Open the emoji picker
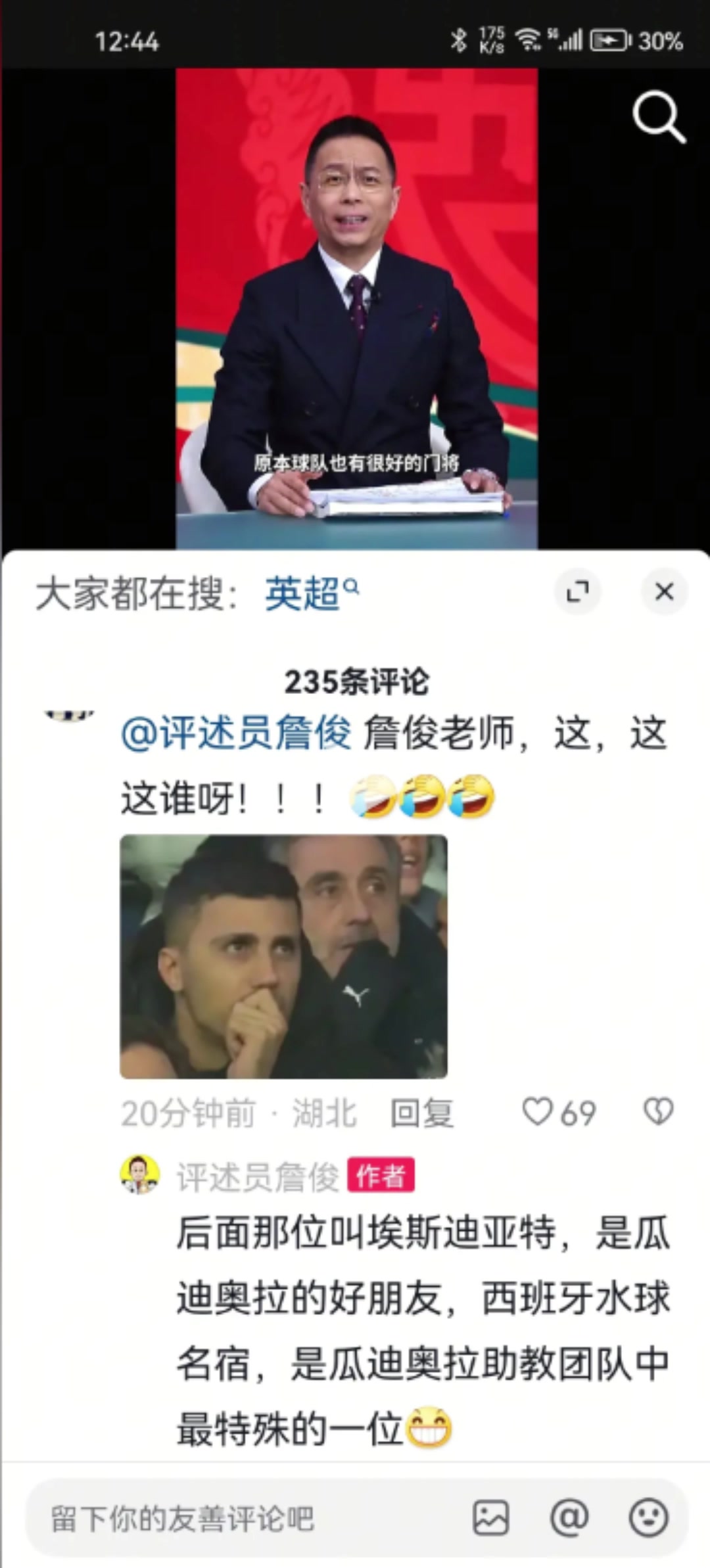The image size is (710, 1568). click(648, 1518)
